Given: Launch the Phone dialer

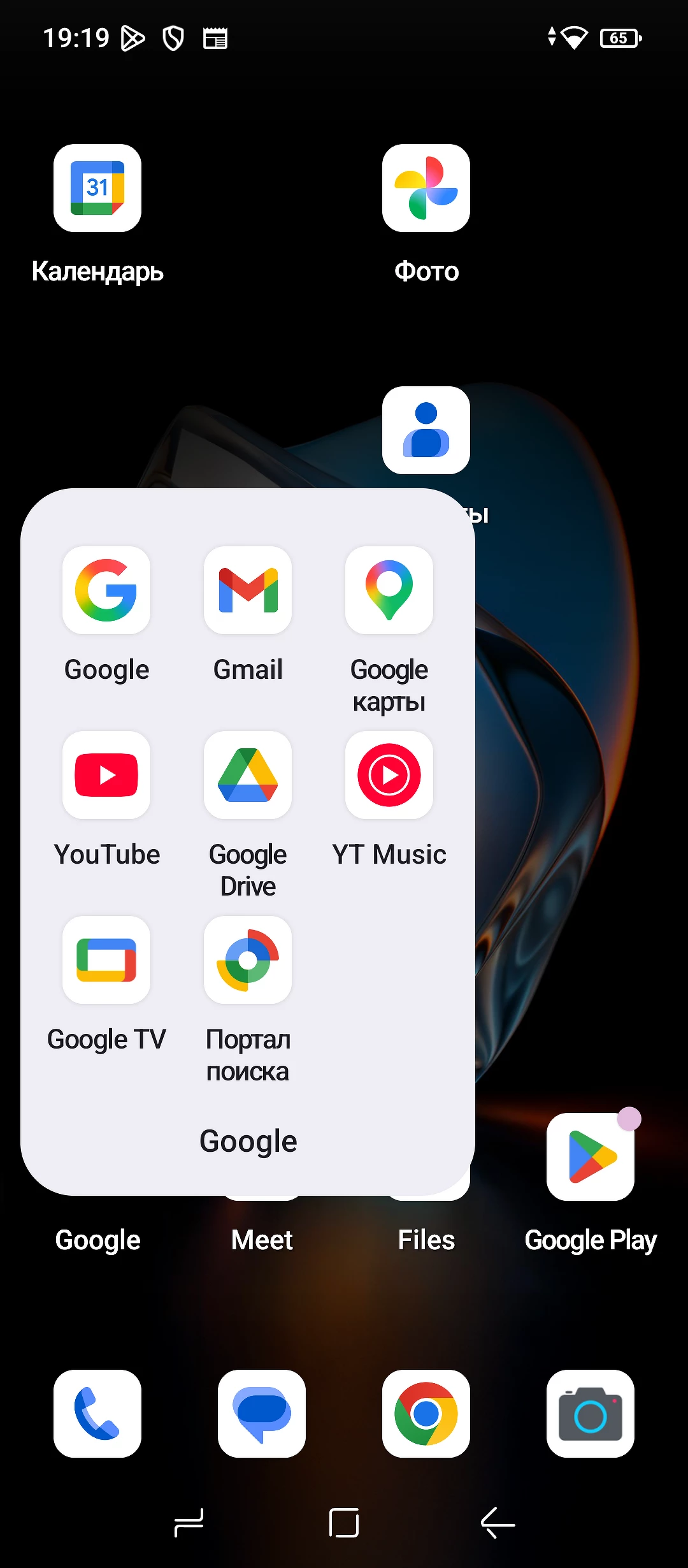Looking at the screenshot, I should [97, 1414].
